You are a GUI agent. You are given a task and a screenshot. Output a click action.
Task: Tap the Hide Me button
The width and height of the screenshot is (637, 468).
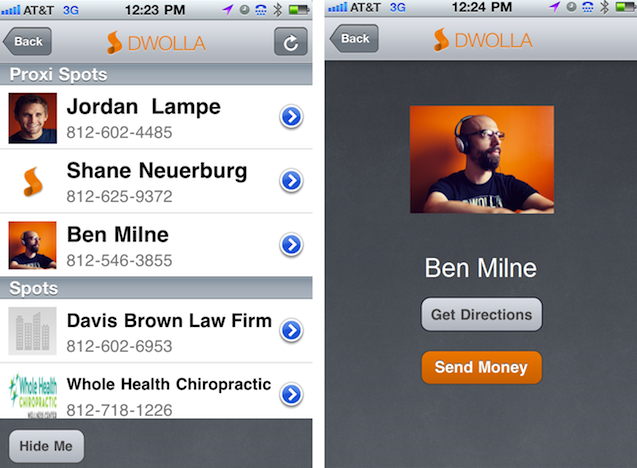[46, 446]
